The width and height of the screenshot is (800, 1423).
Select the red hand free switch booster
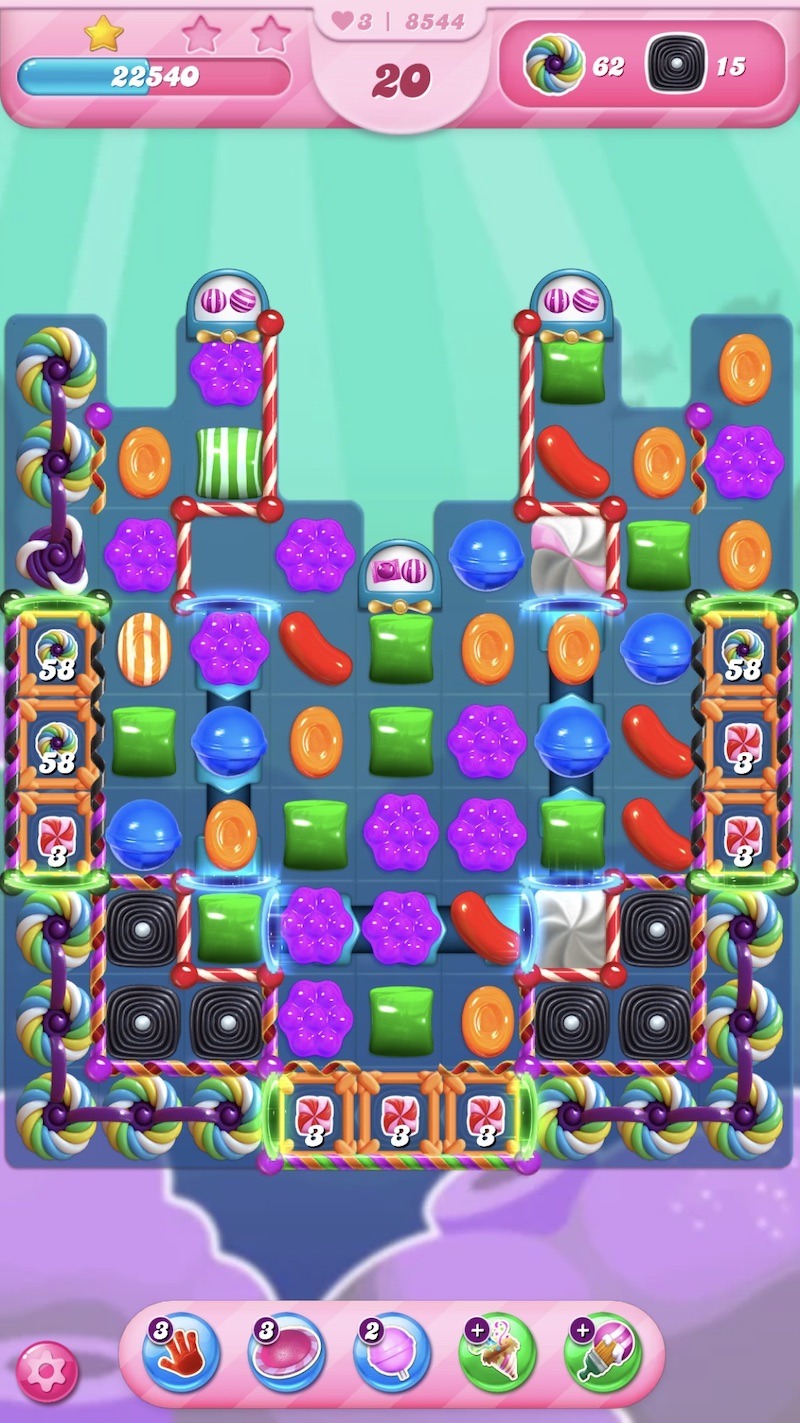click(181, 1353)
